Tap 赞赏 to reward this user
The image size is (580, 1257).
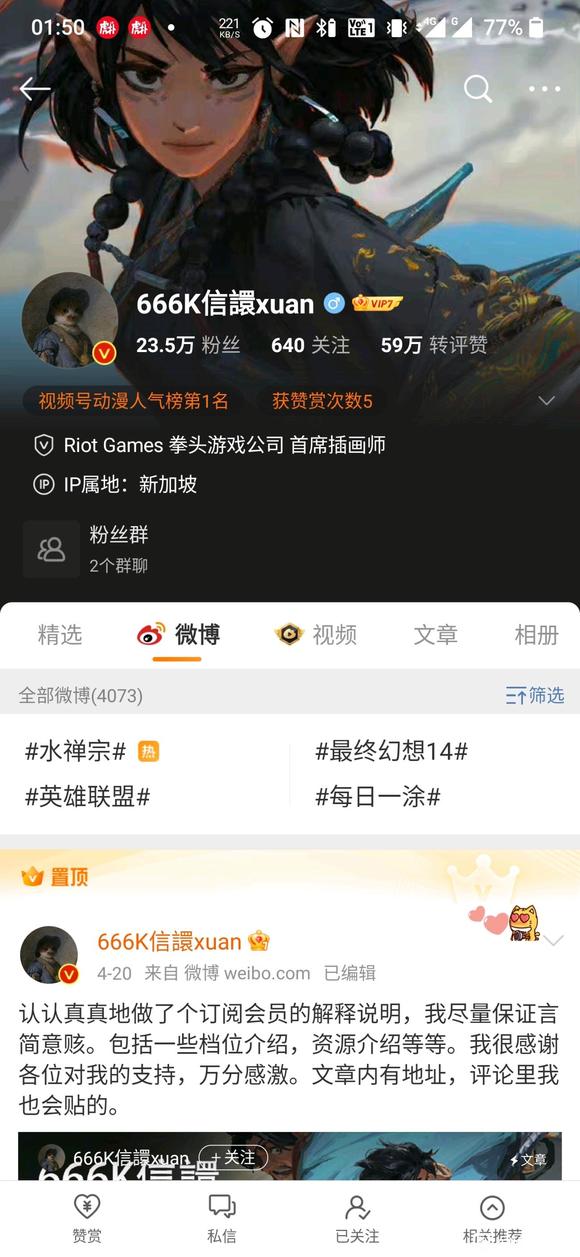click(x=87, y=1219)
